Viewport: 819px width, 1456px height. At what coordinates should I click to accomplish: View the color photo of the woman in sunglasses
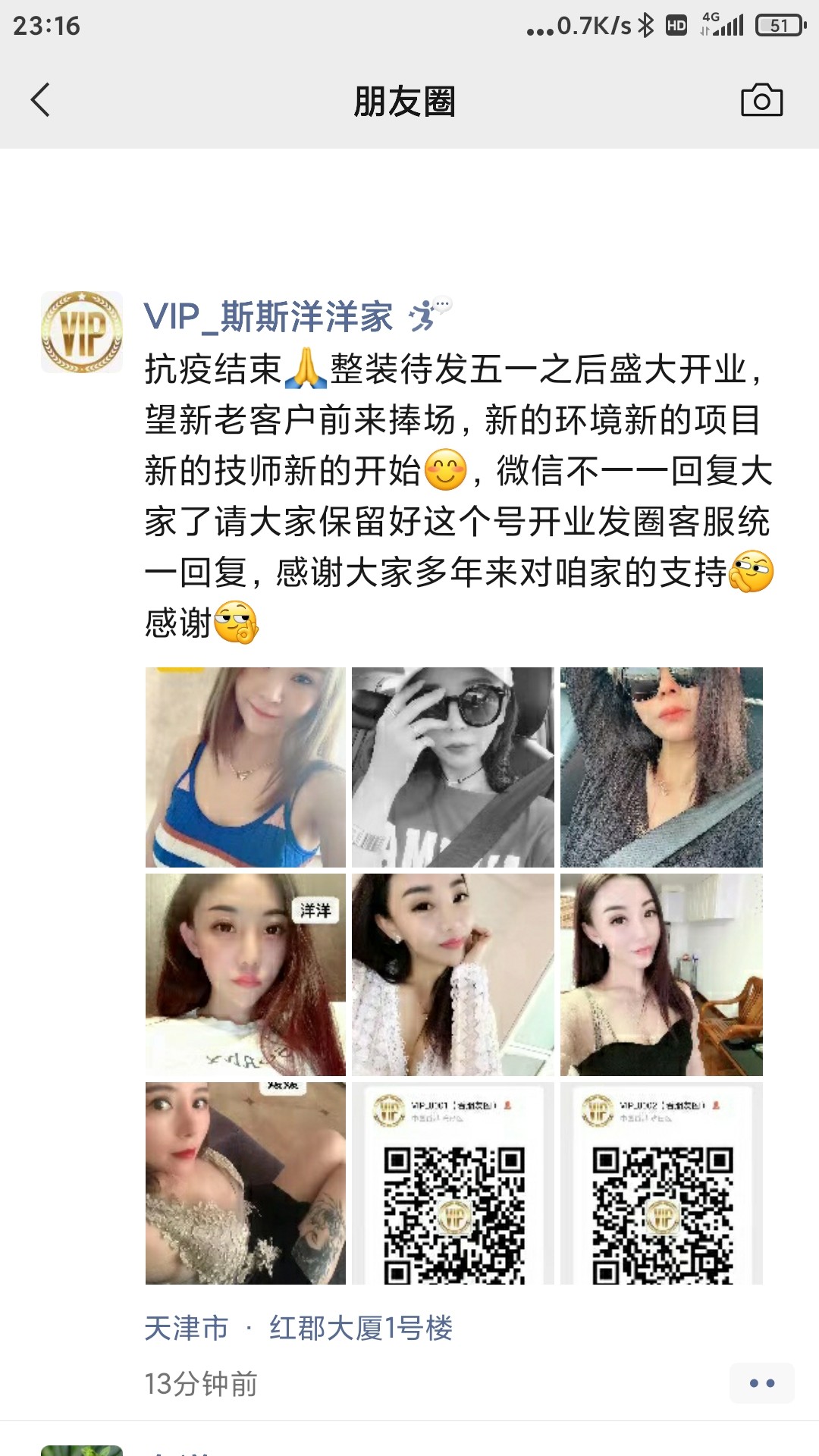coord(661,767)
